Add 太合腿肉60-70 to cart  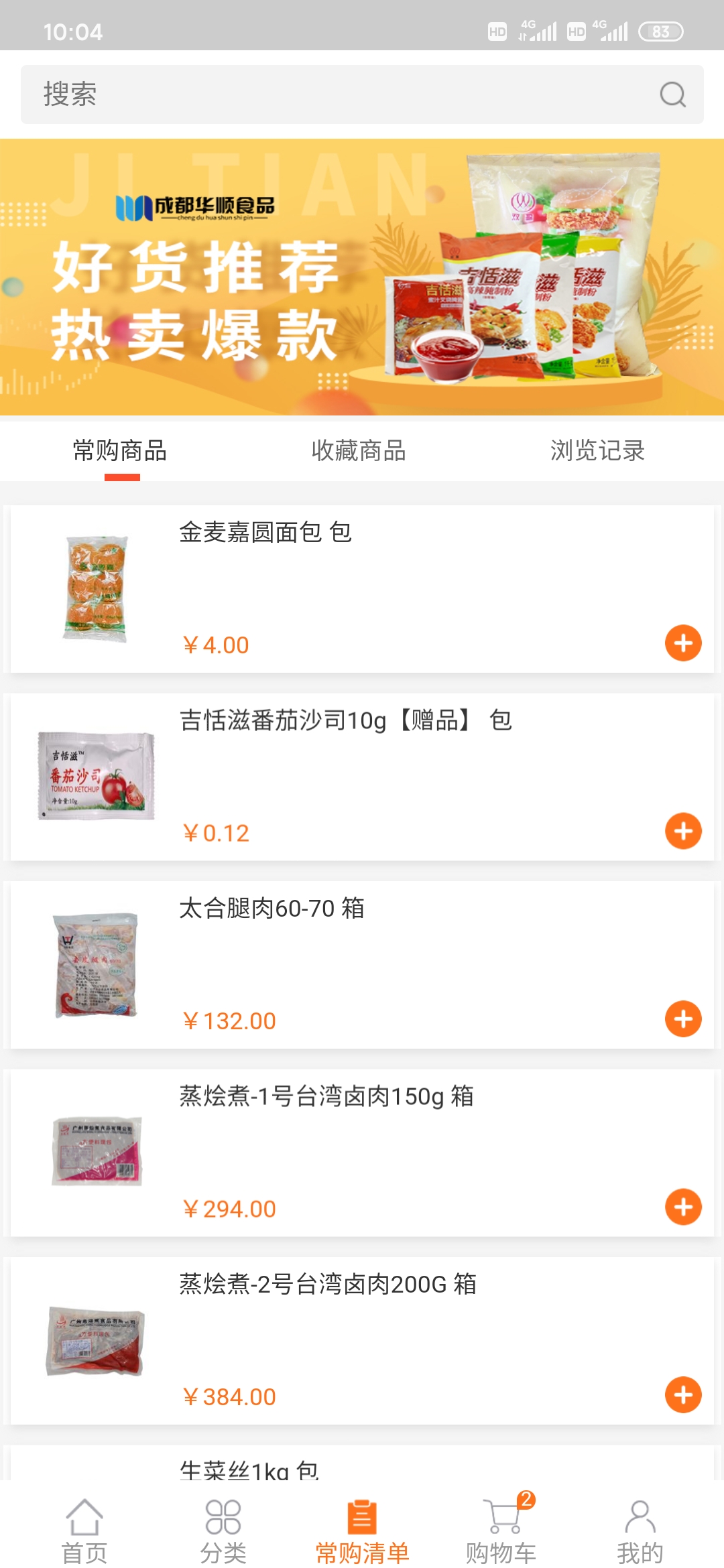pyautogui.click(x=683, y=1019)
